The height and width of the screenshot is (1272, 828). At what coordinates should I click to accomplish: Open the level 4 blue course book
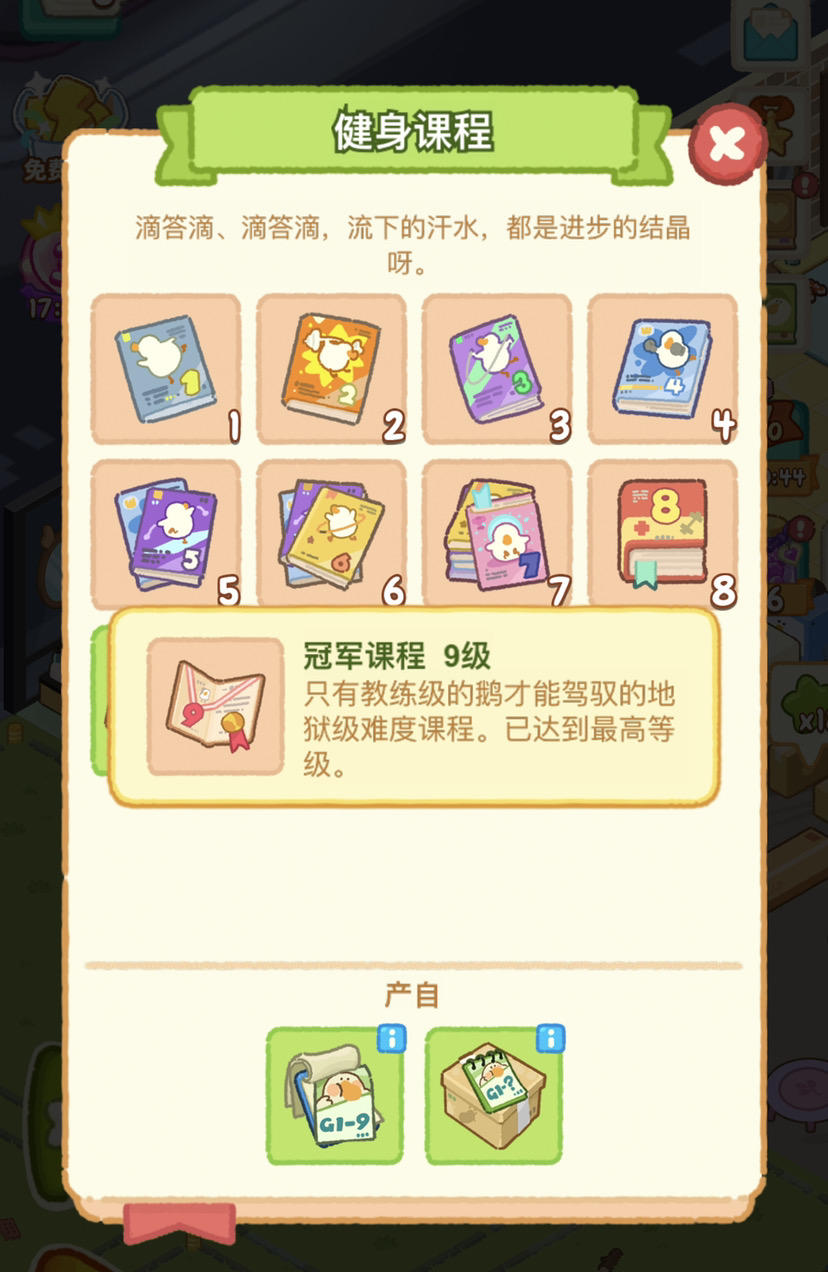(x=660, y=367)
